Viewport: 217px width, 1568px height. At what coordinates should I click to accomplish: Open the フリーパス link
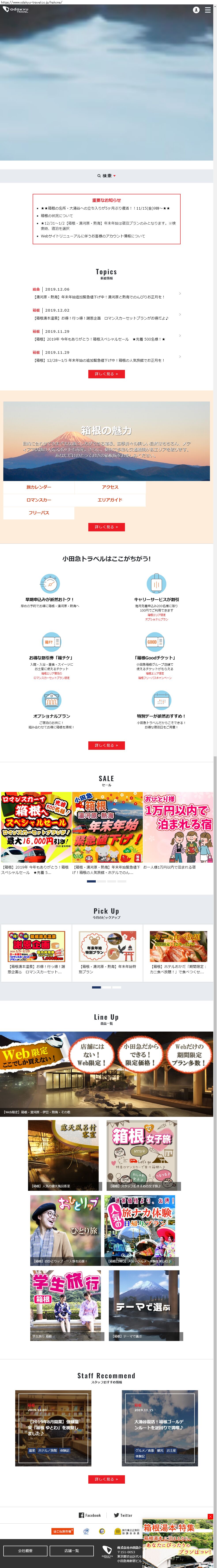click(x=39, y=513)
